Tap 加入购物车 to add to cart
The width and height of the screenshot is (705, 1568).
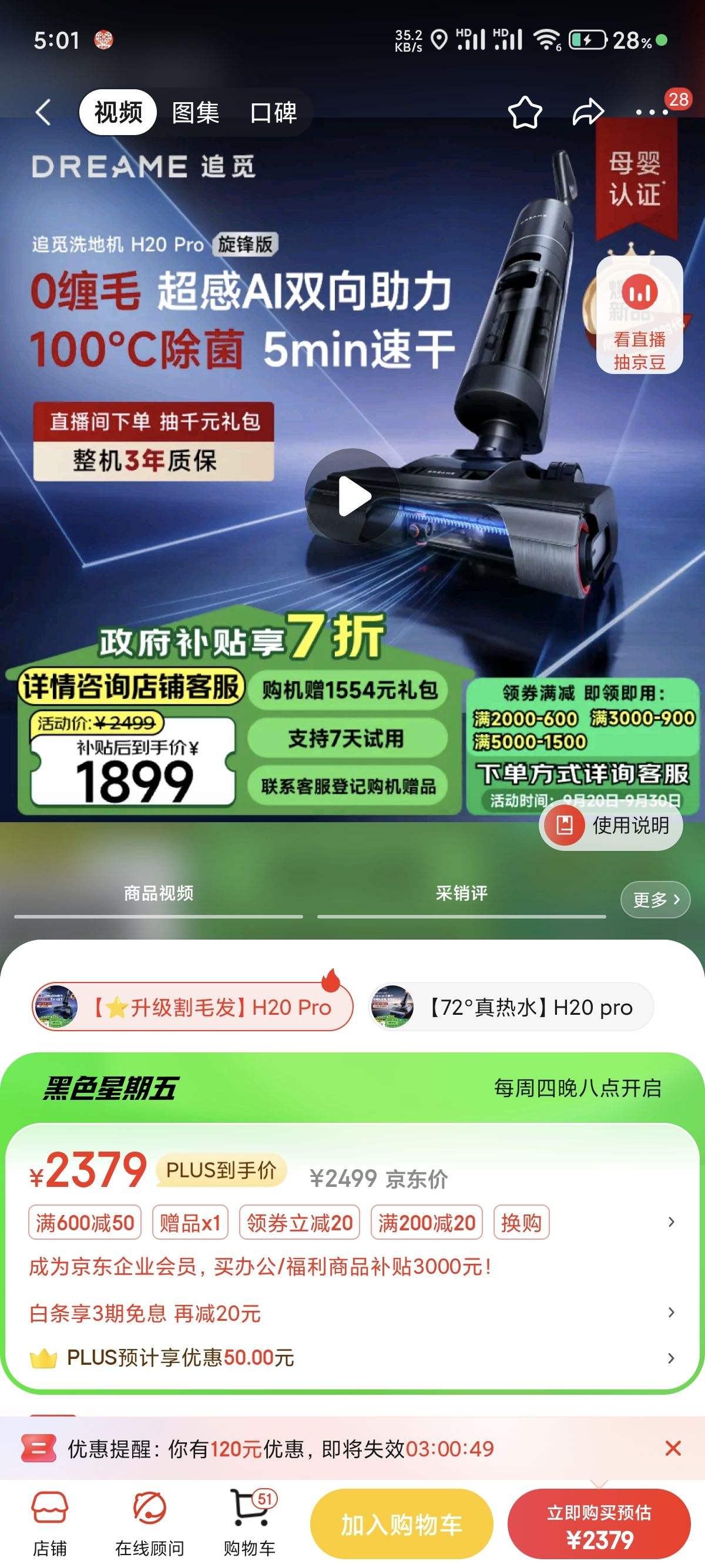coord(402,1523)
